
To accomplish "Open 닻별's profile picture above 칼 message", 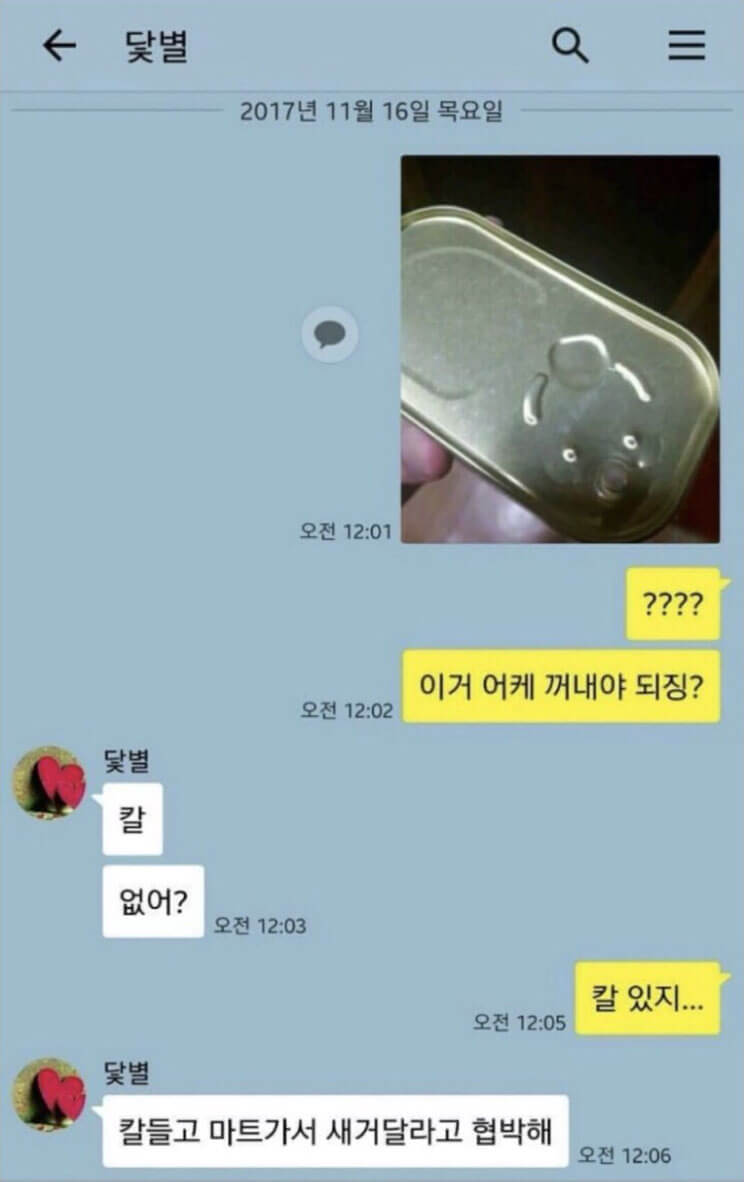I will [49, 782].
